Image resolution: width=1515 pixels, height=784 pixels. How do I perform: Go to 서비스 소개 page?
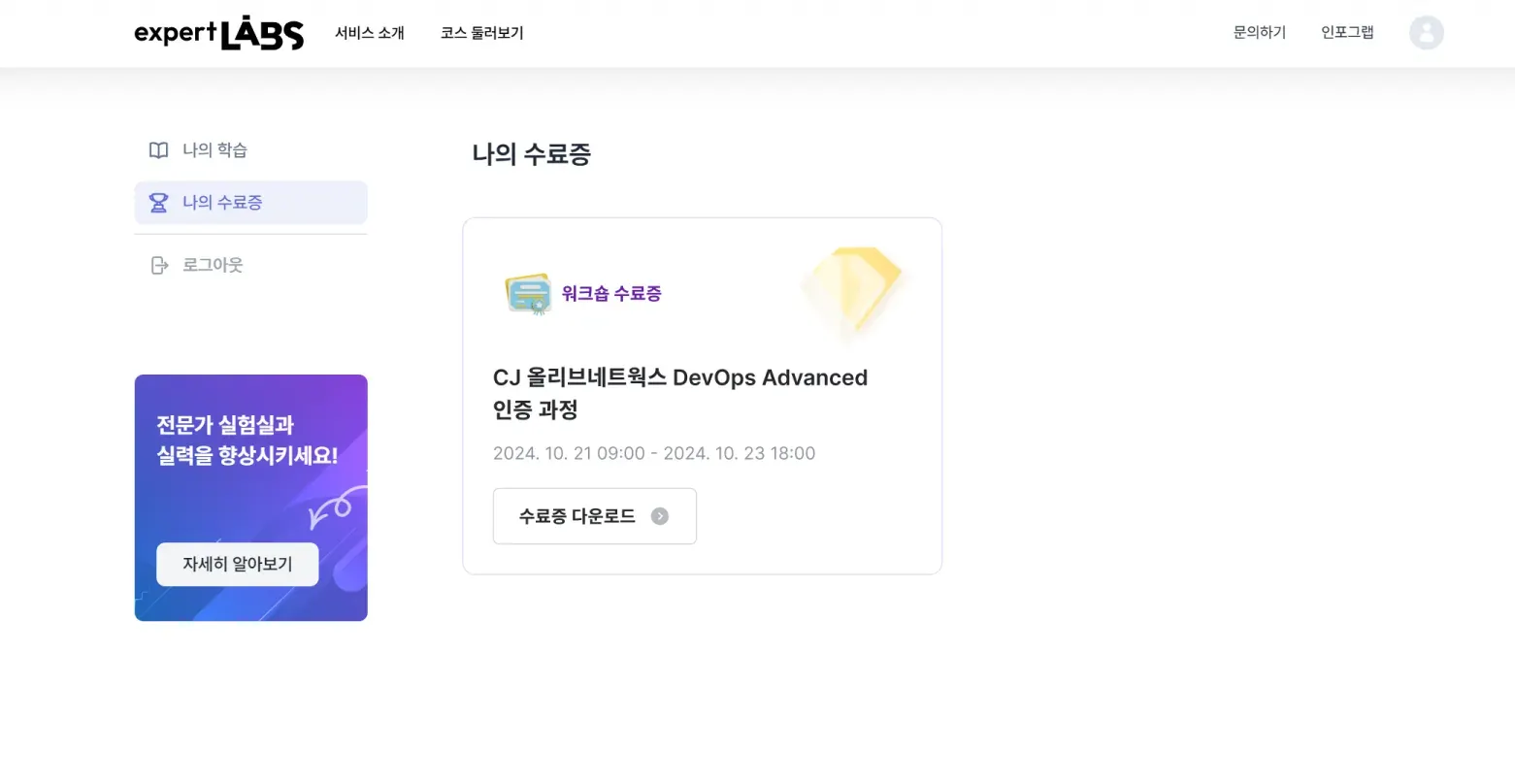click(x=369, y=33)
